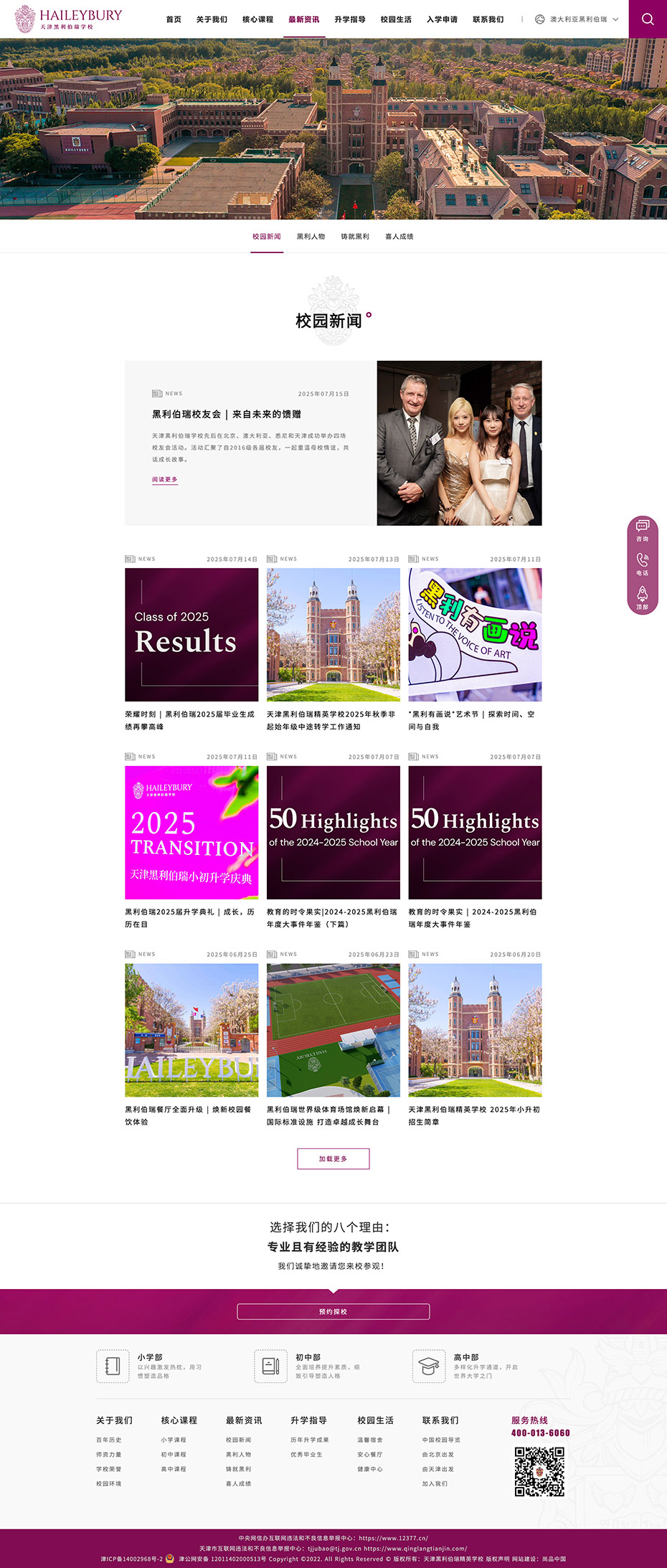This screenshot has width=667, height=1568.
Task: Open 首页 in the top navigation
Action: click(174, 19)
